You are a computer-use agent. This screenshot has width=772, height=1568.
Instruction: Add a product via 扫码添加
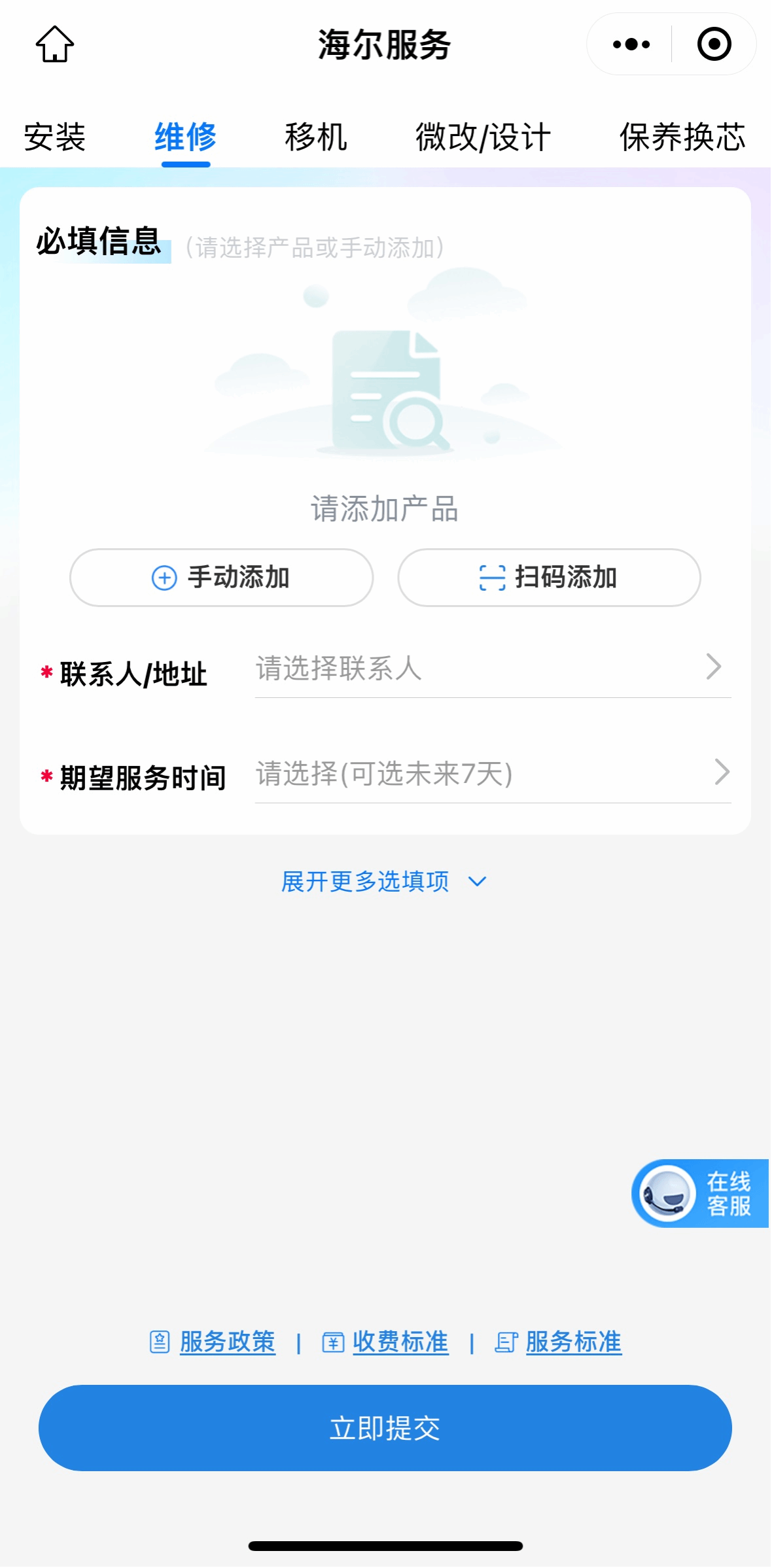click(x=549, y=578)
